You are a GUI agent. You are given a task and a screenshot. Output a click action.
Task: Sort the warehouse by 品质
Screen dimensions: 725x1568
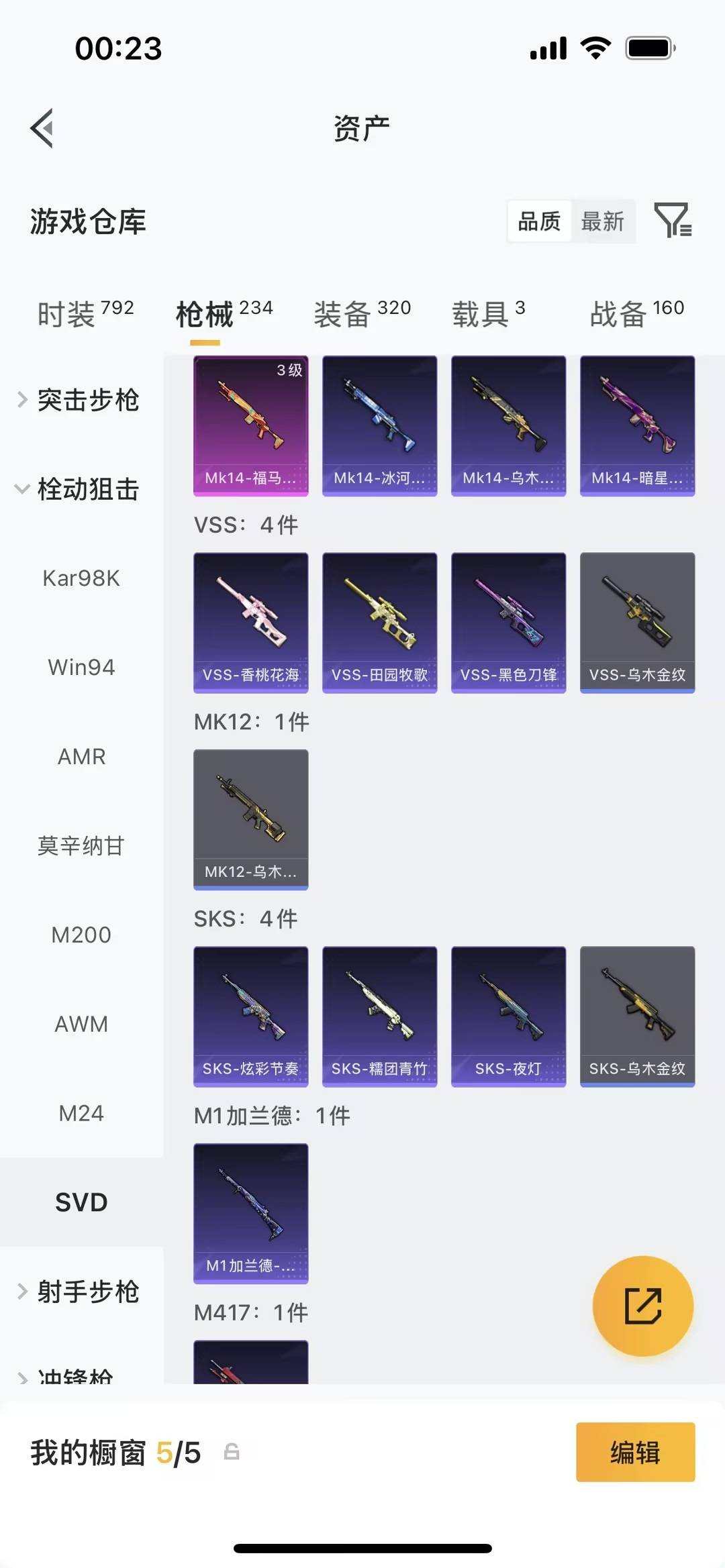coord(539,221)
